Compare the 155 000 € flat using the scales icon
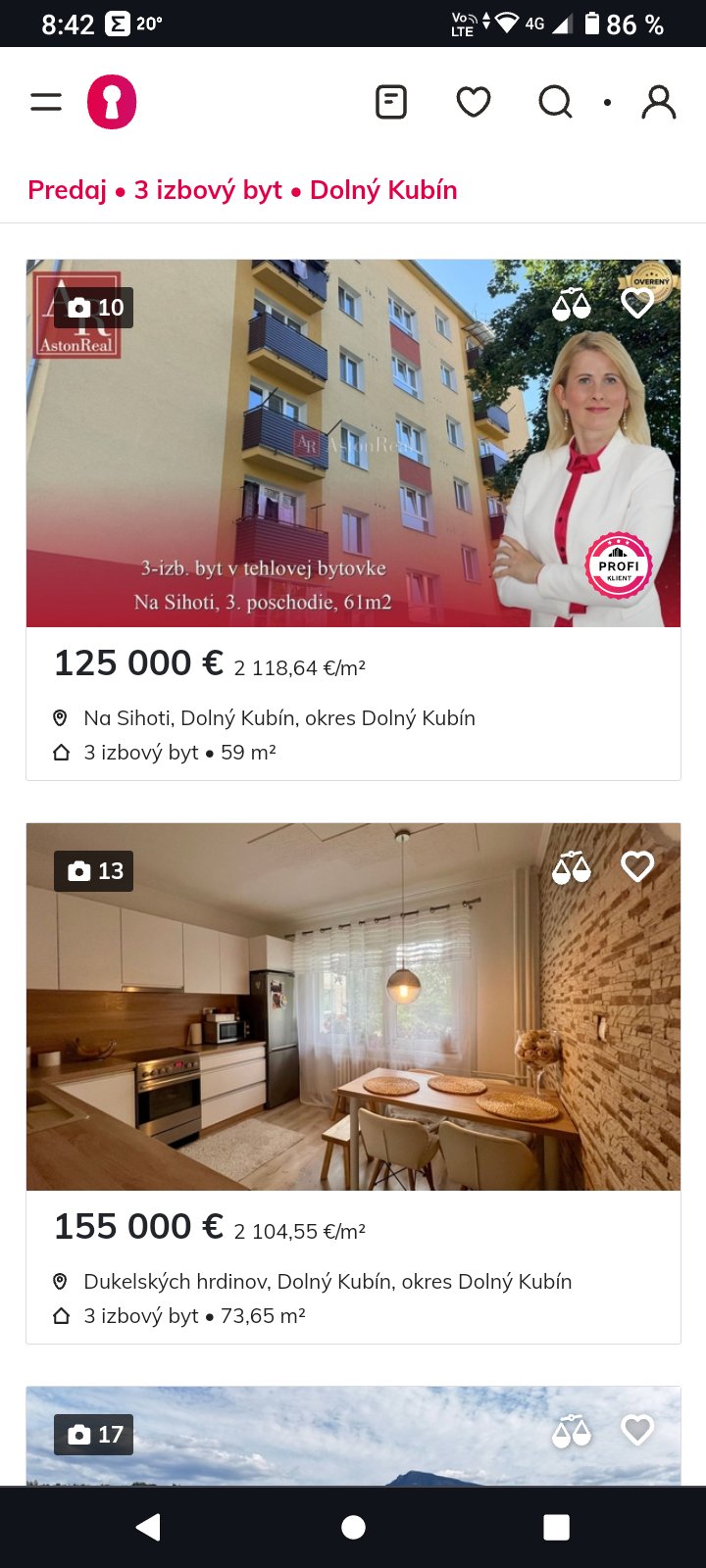This screenshot has height=1568, width=706. pyautogui.click(x=572, y=867)
